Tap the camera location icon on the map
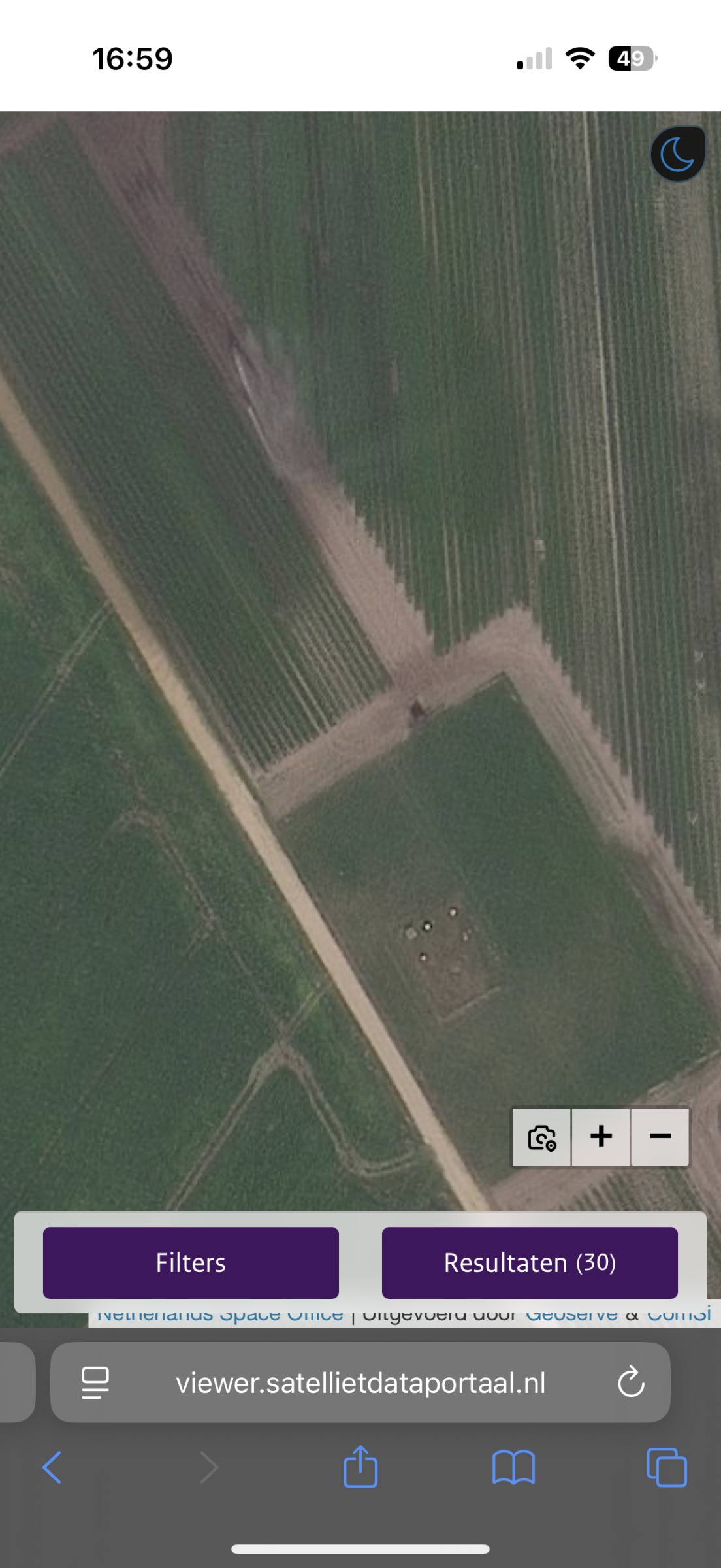Viewport: 721px width, 1568px height. point(541,1137)
